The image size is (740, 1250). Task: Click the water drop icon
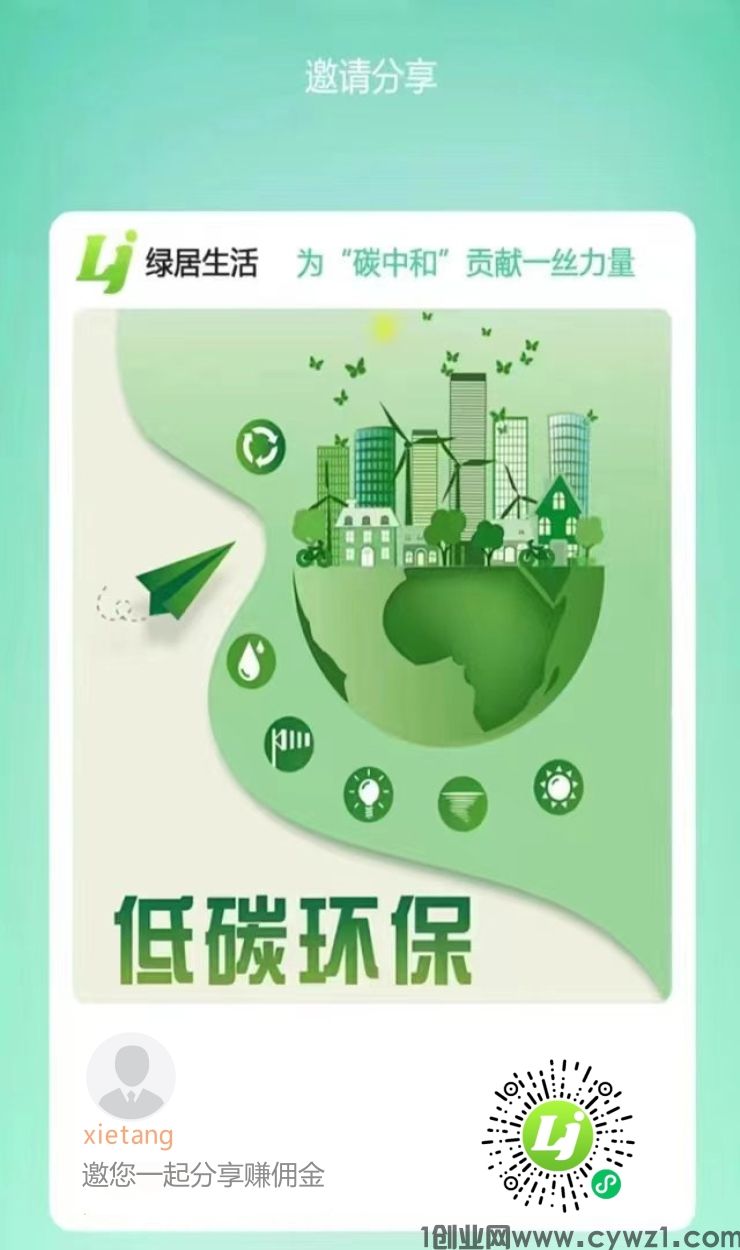coord(251,658)
